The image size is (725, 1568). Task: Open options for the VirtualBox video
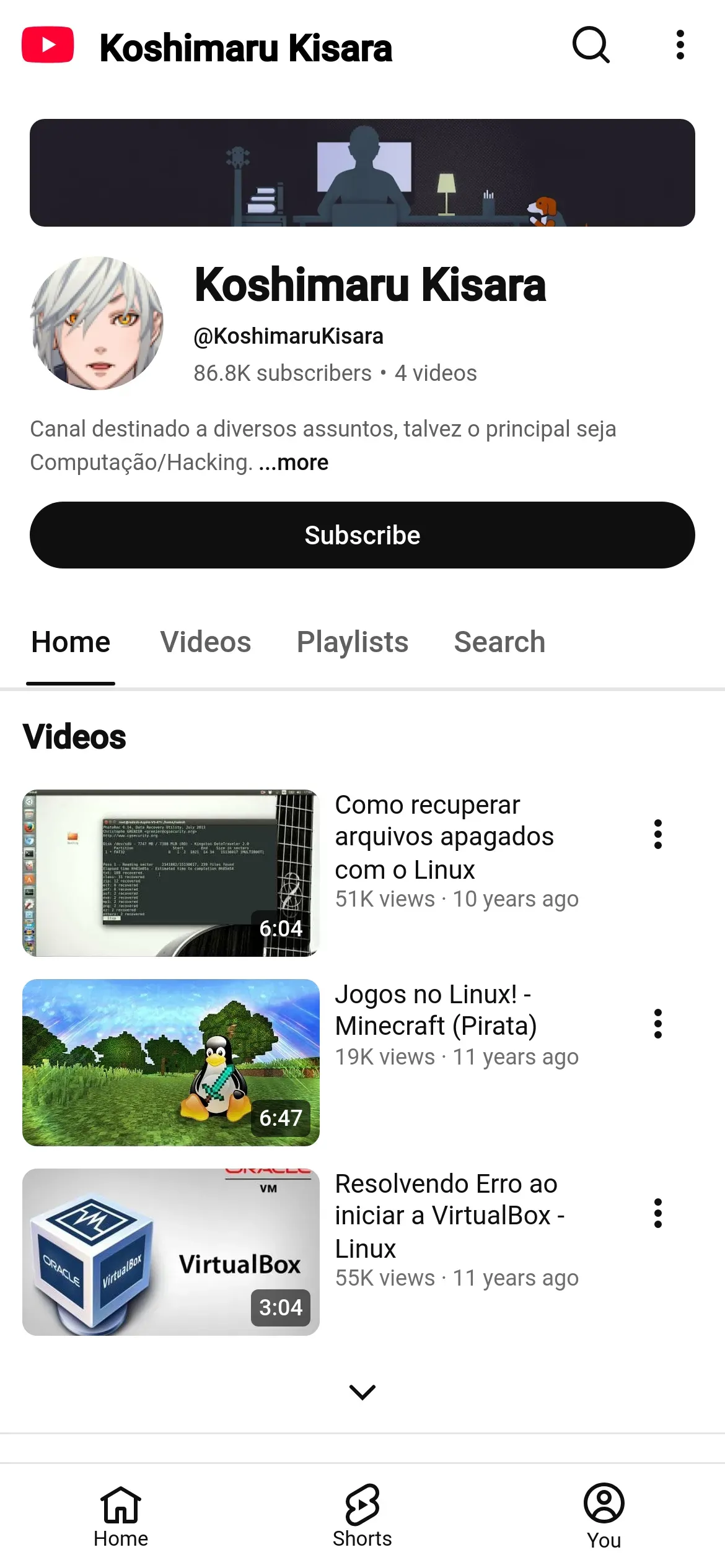[x=658, y=1214]
